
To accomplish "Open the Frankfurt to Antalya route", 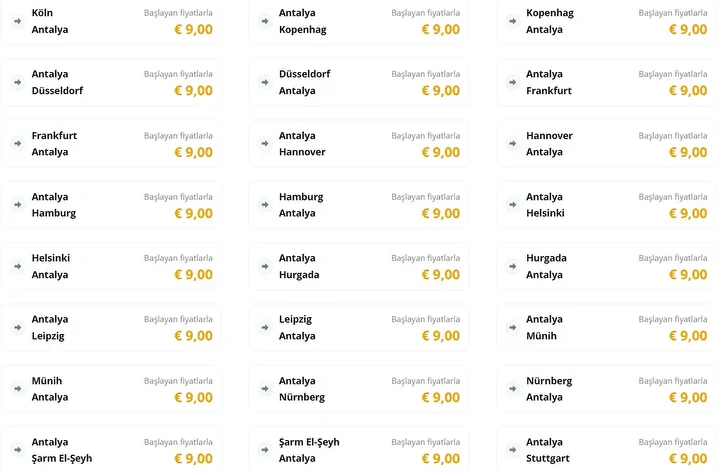I will point(110,143).
